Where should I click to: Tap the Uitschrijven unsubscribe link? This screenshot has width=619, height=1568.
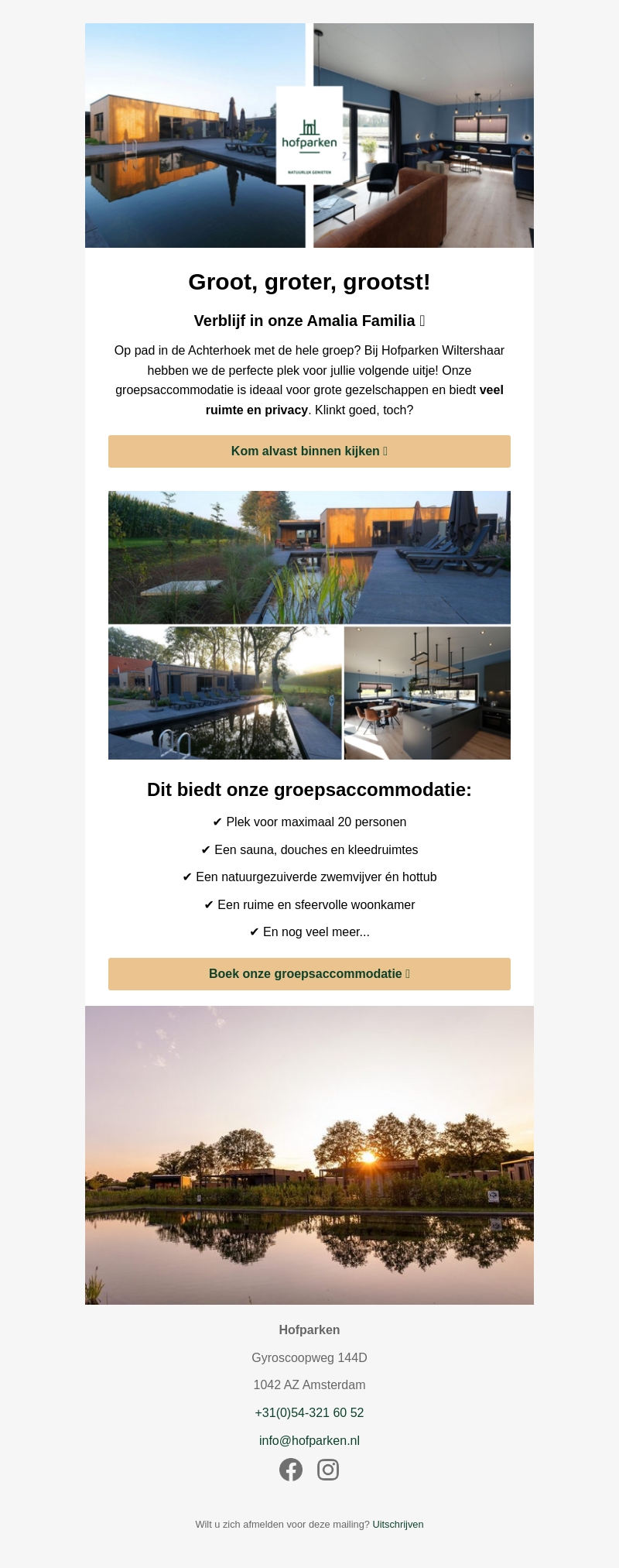coord(398,1524)
